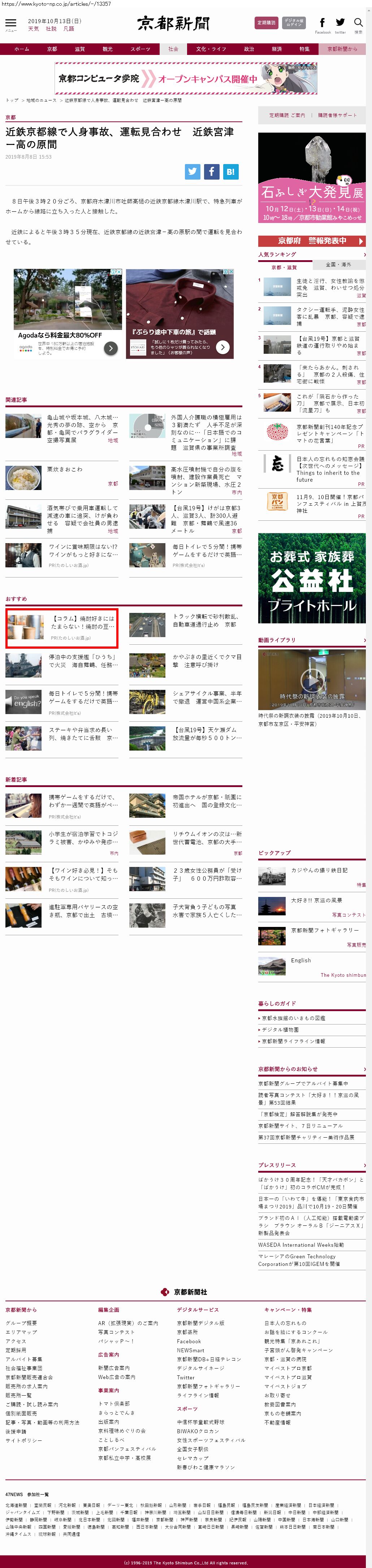372x1568 pixels.
Task: Open the Facebook icon in the header
Action: tap(322, 23)
